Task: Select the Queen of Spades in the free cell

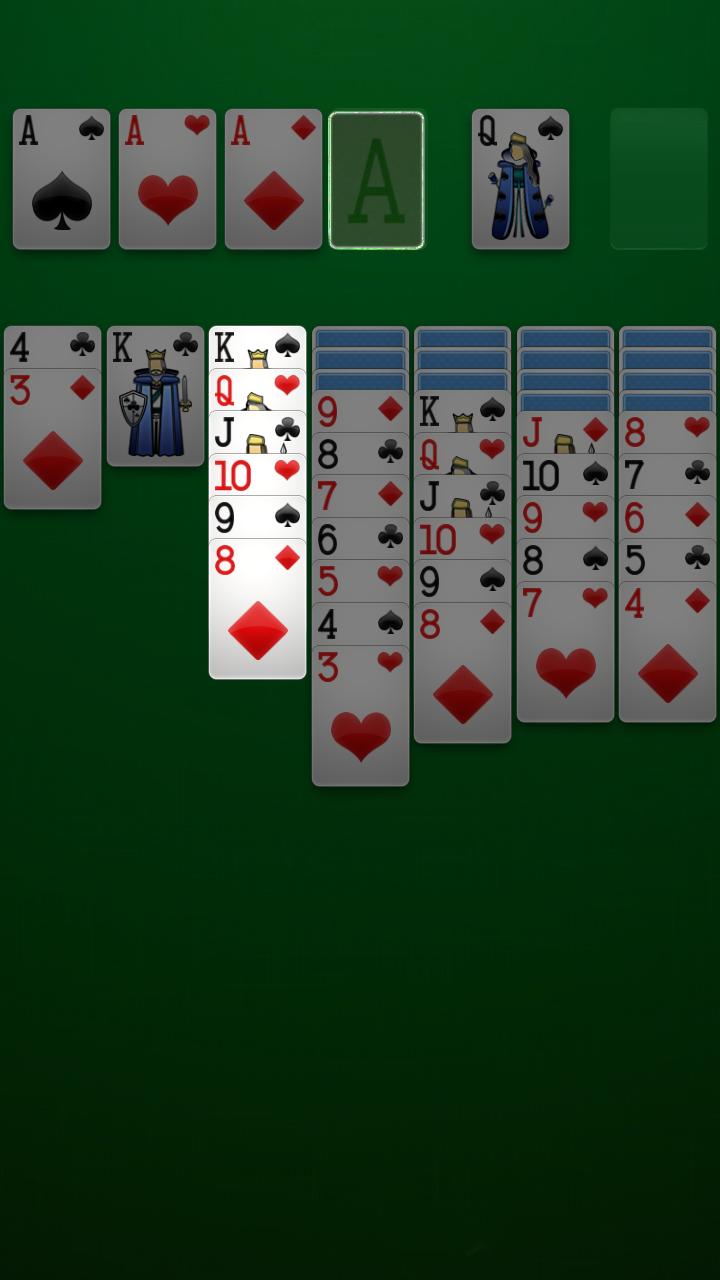Action: tap(521, 180)
